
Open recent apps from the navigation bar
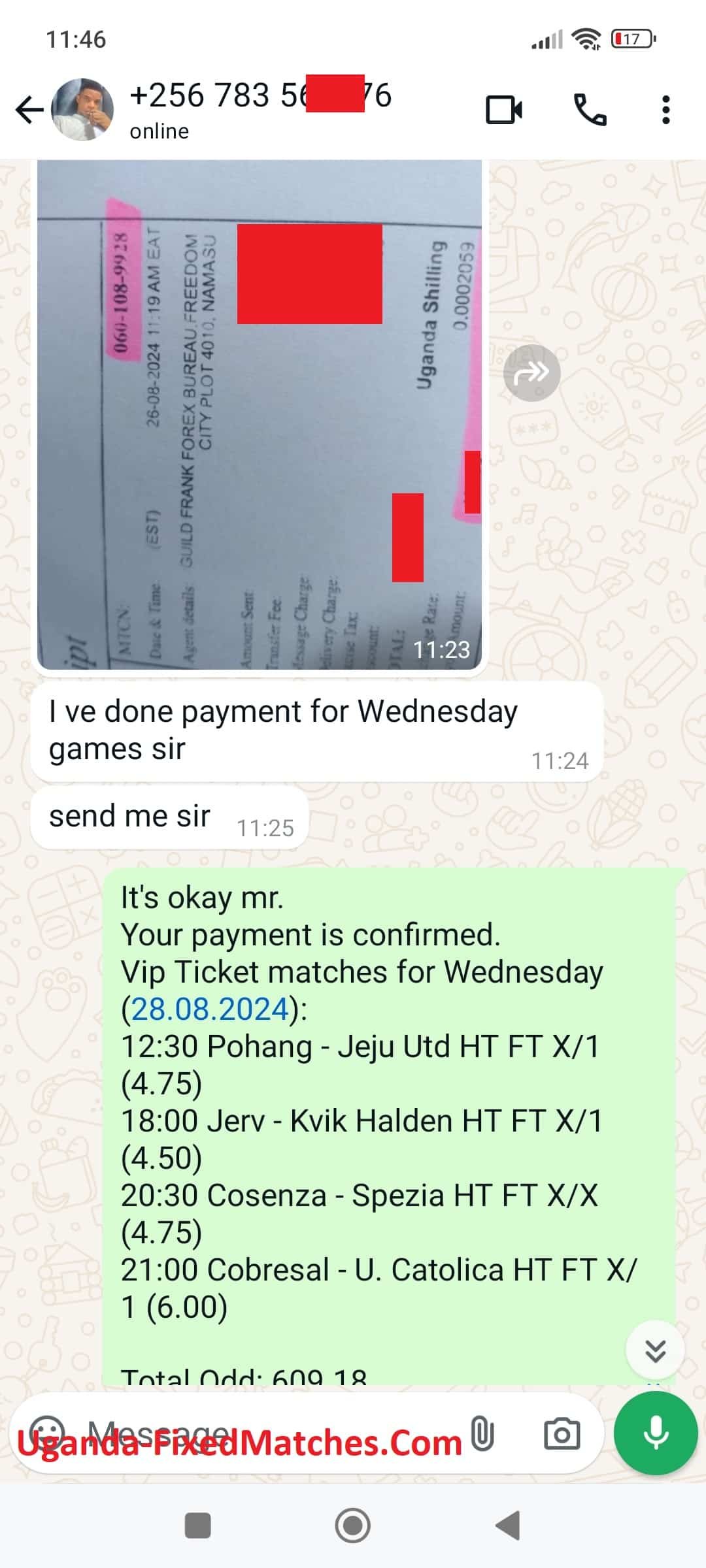coord(198,1526)
